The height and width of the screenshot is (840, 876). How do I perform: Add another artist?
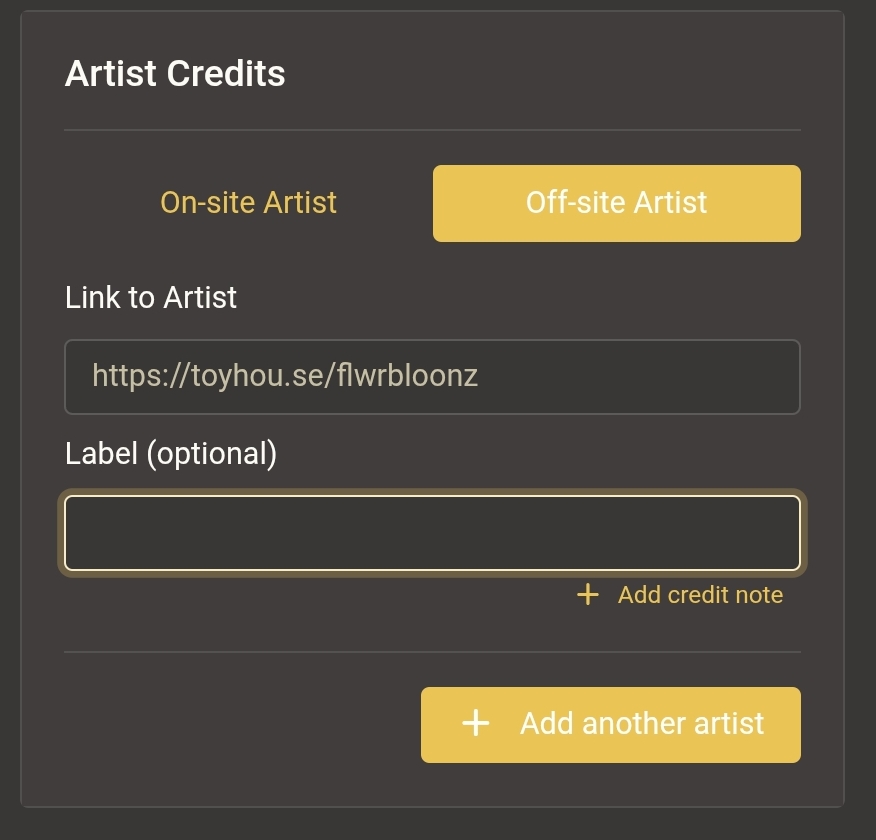pyautogui.click(x=610, y=724)
